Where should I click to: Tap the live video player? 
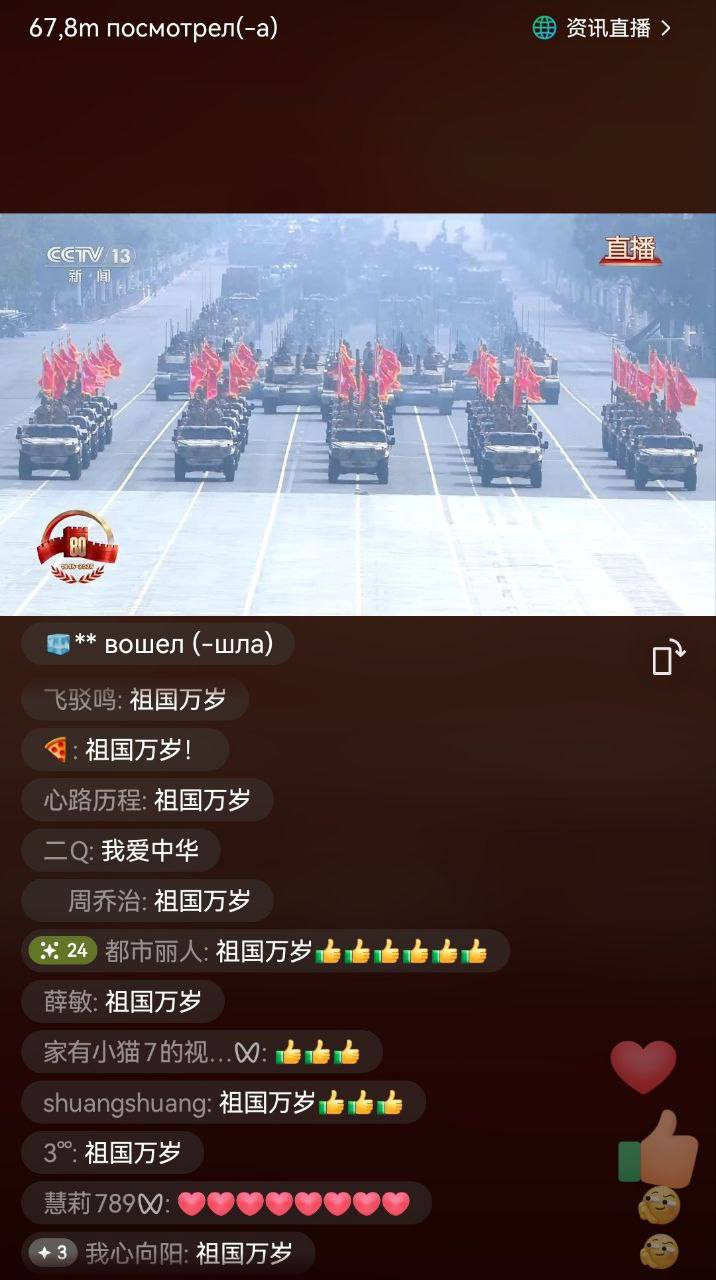pyautogui.click(x=358, y=414)
